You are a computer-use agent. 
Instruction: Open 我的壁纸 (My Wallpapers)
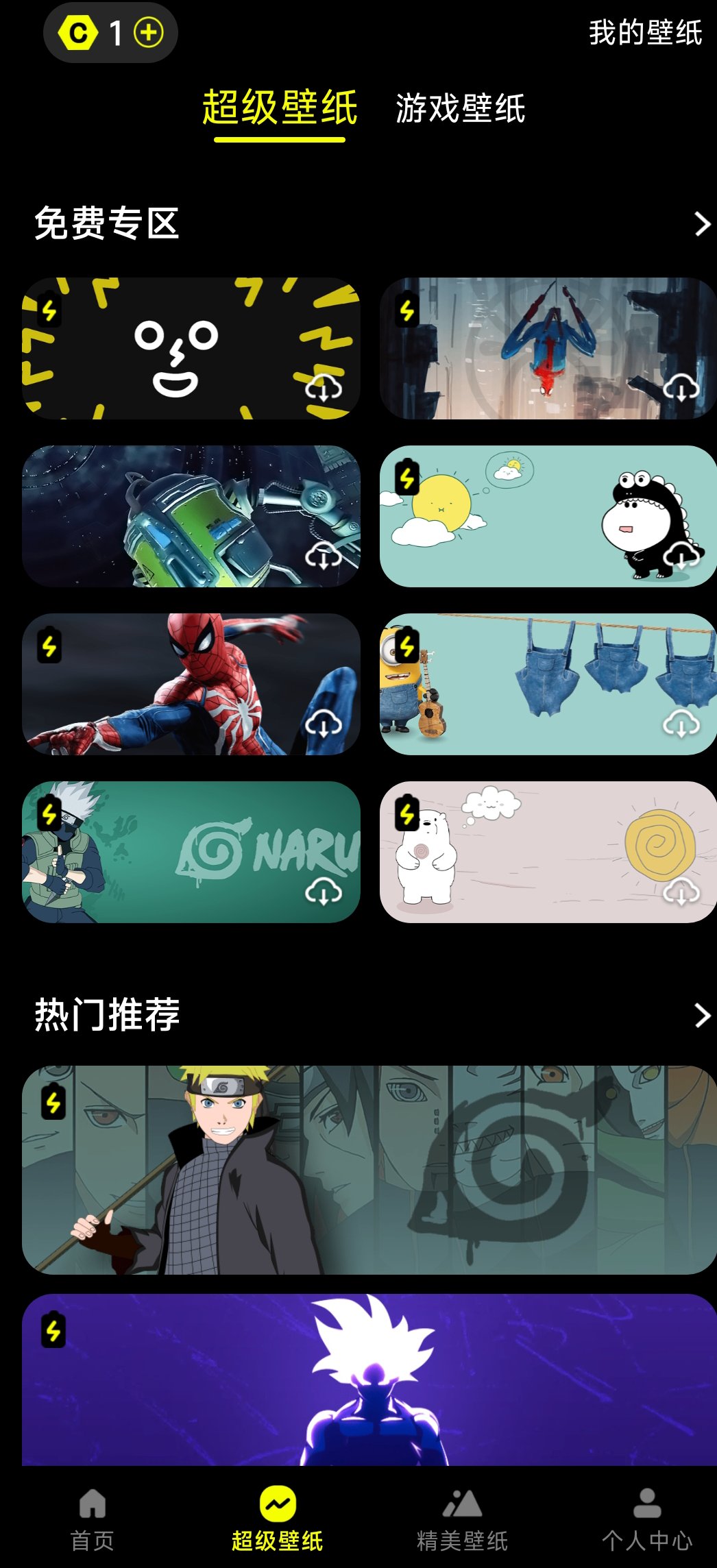pos(645,33)
